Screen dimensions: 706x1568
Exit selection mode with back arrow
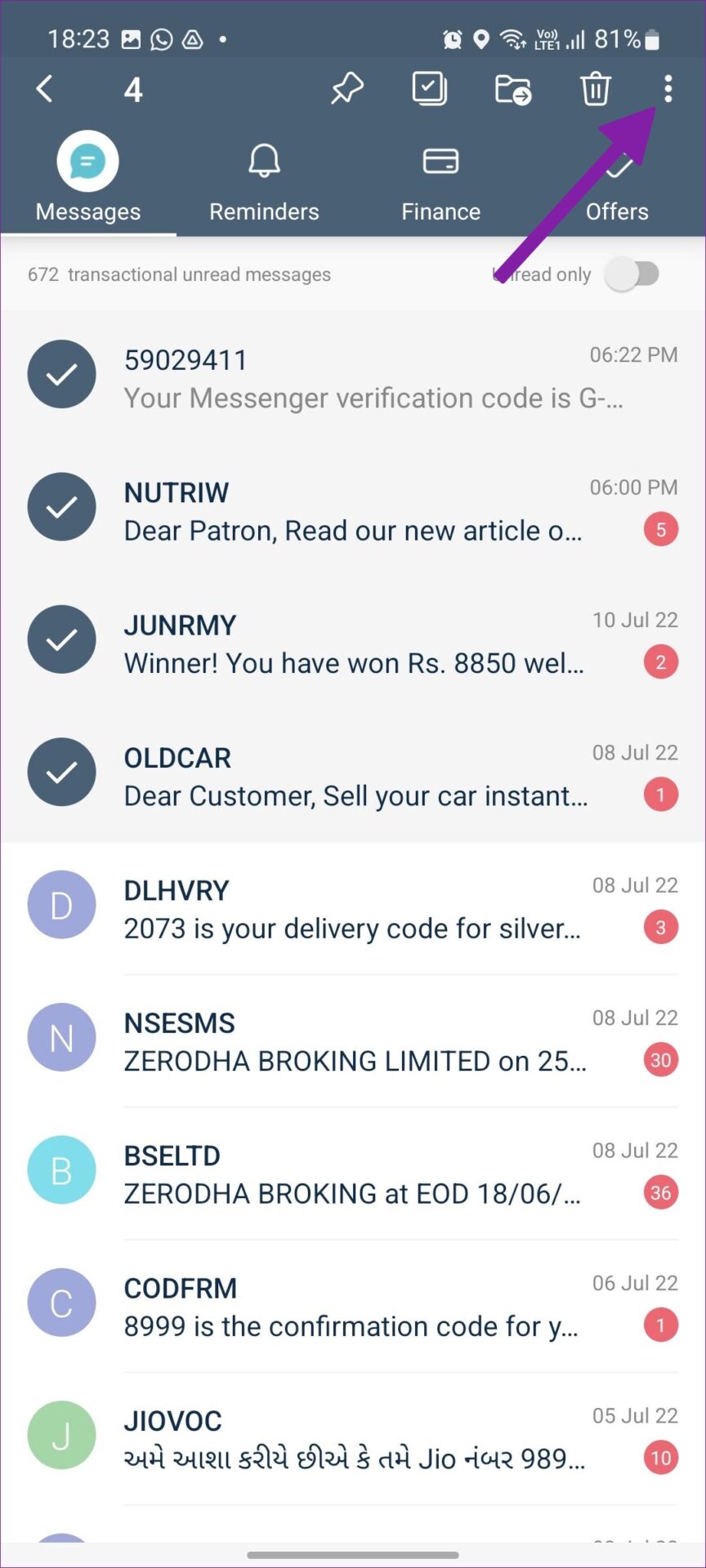[x=45, y=89]
